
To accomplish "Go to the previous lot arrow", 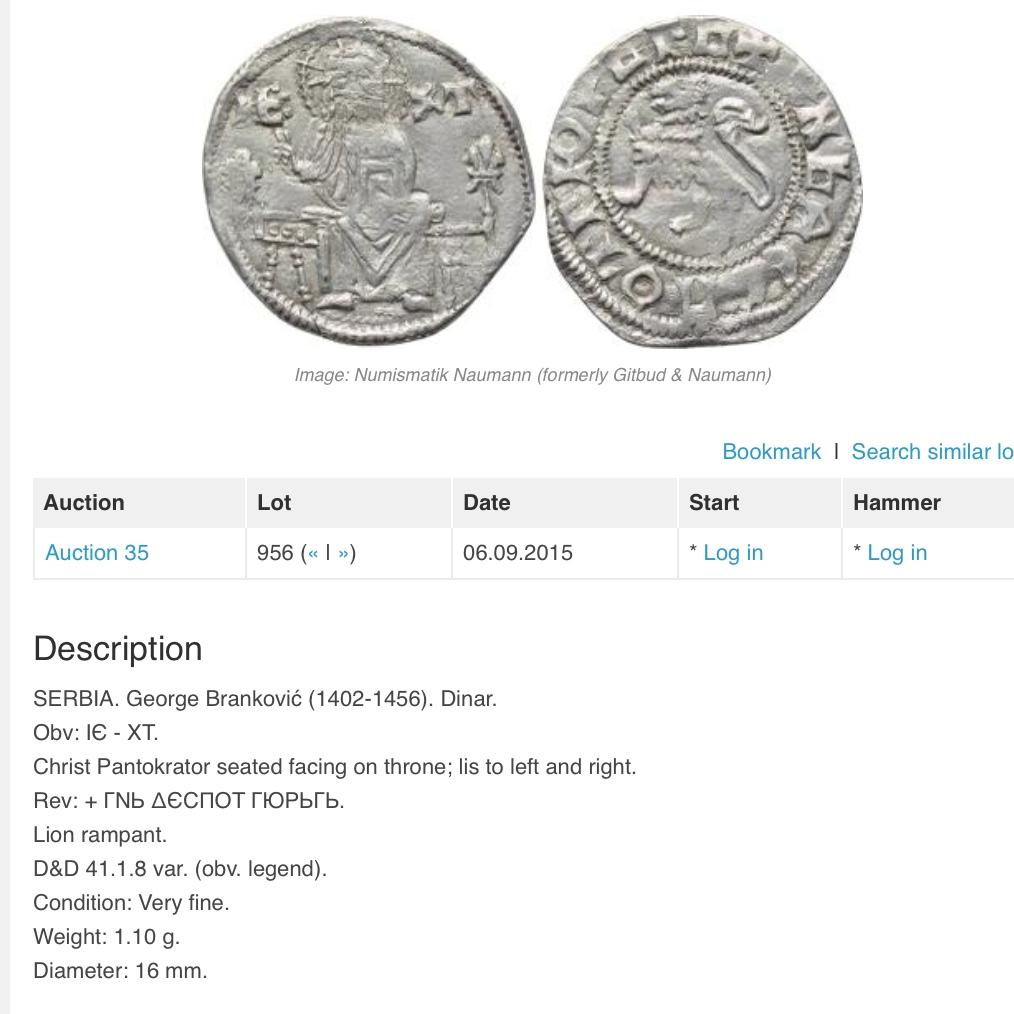I will [313, 553].
